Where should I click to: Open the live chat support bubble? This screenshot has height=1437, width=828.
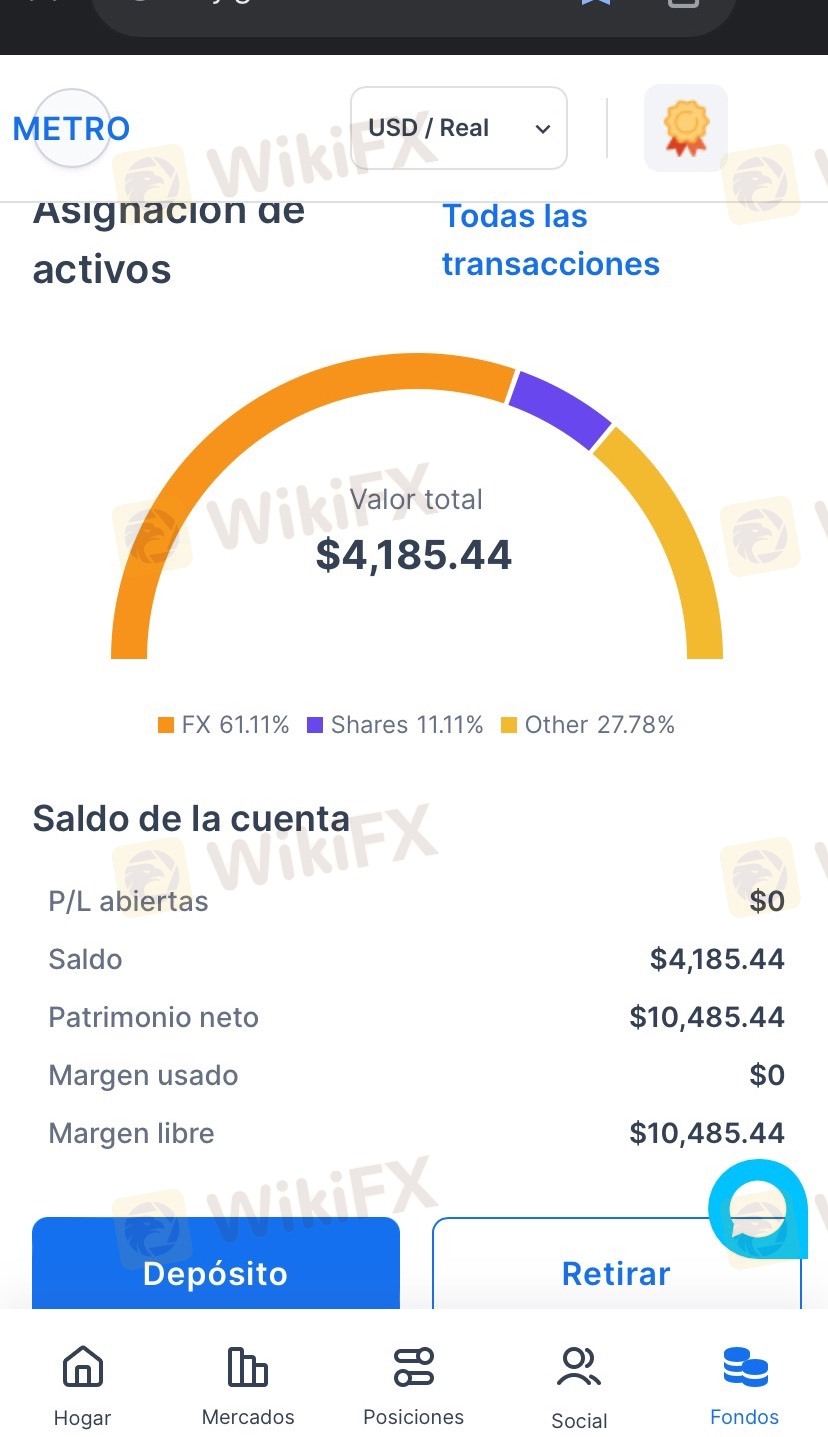(758, 1208)
